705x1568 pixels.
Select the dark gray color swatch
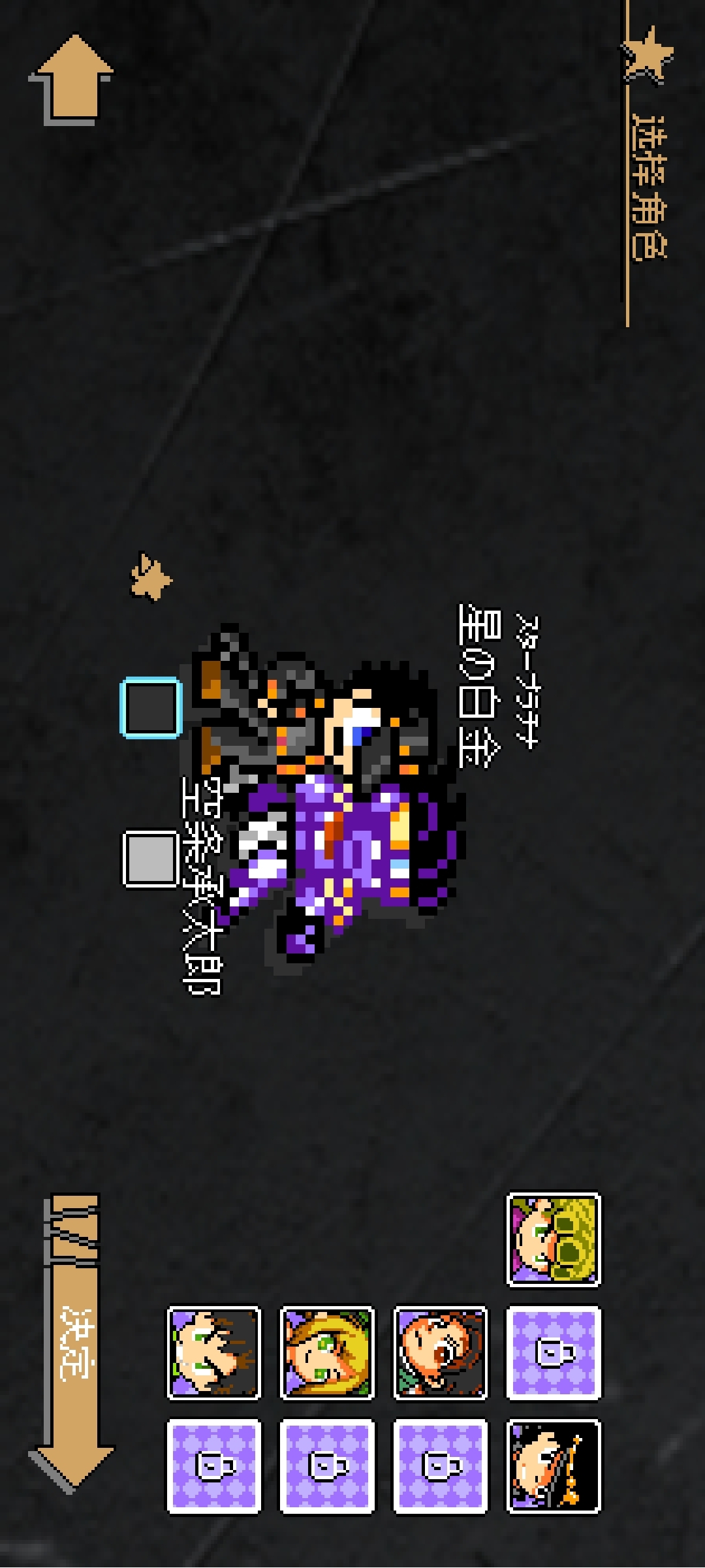[x=151, y=709]
